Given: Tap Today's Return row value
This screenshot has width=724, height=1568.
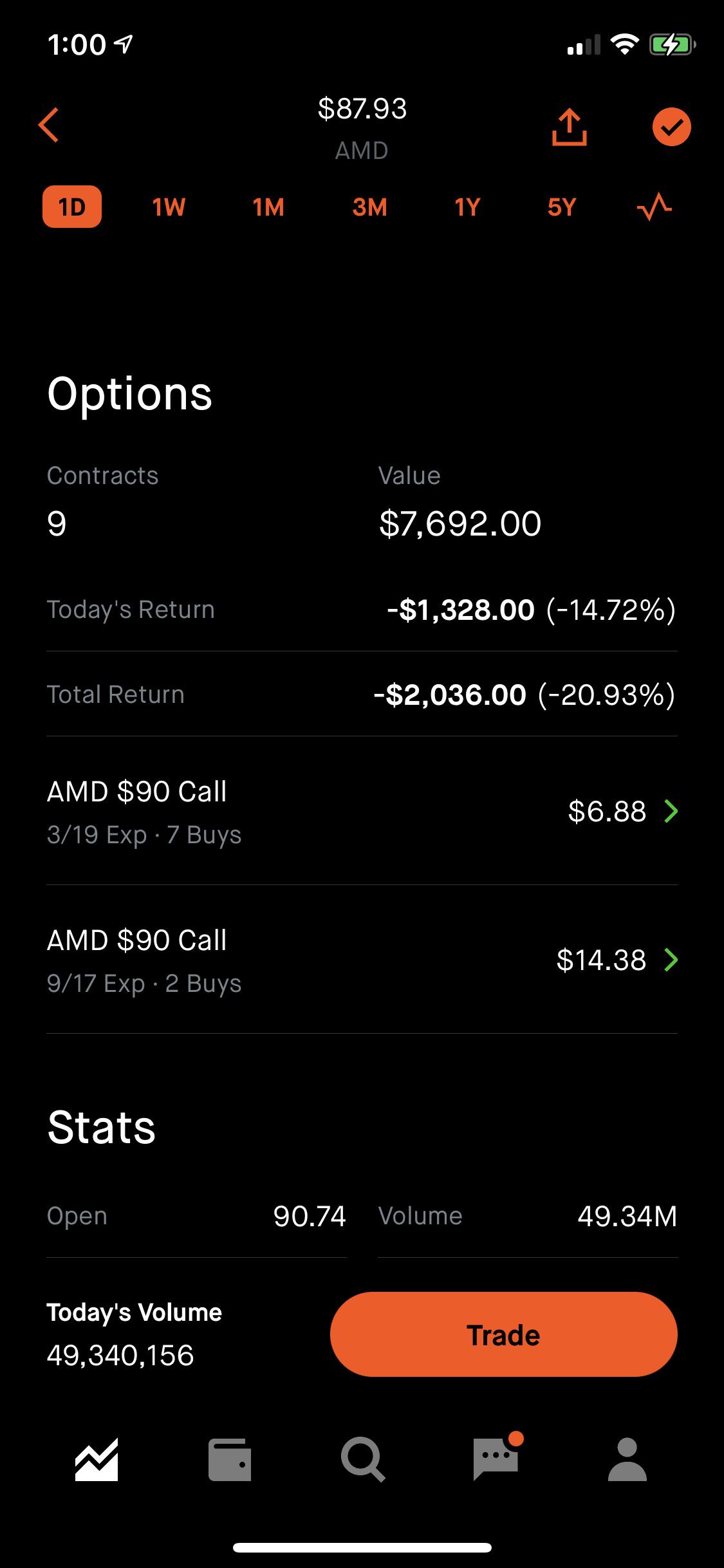Looking at the screenshot, I should click(x=530, y=610).
